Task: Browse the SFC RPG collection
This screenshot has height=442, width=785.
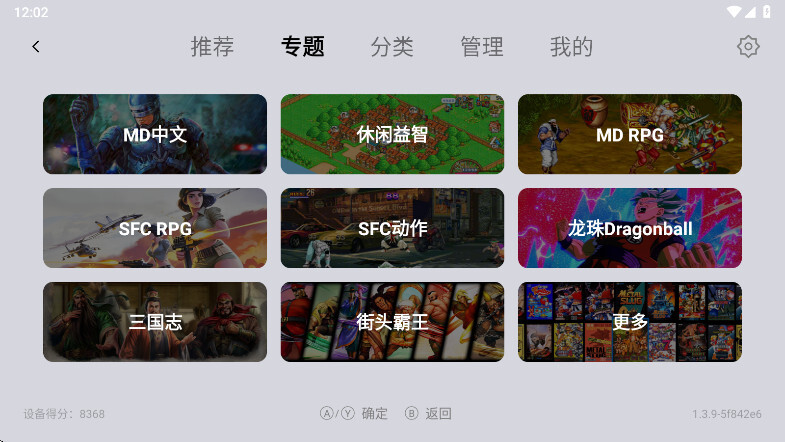Action: pos(155,228)
